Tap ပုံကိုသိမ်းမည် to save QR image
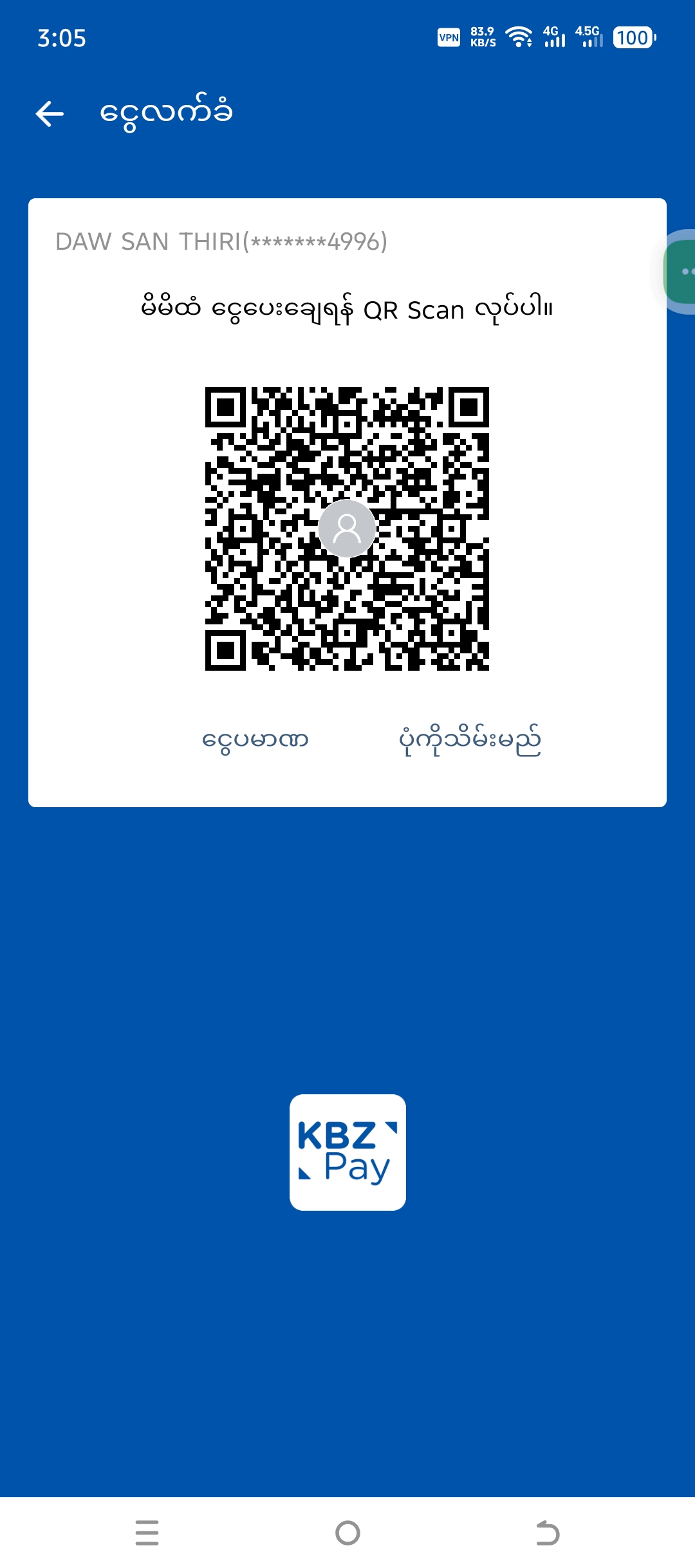The height and width of the screenshot is (1568, 695). point(470,740)
